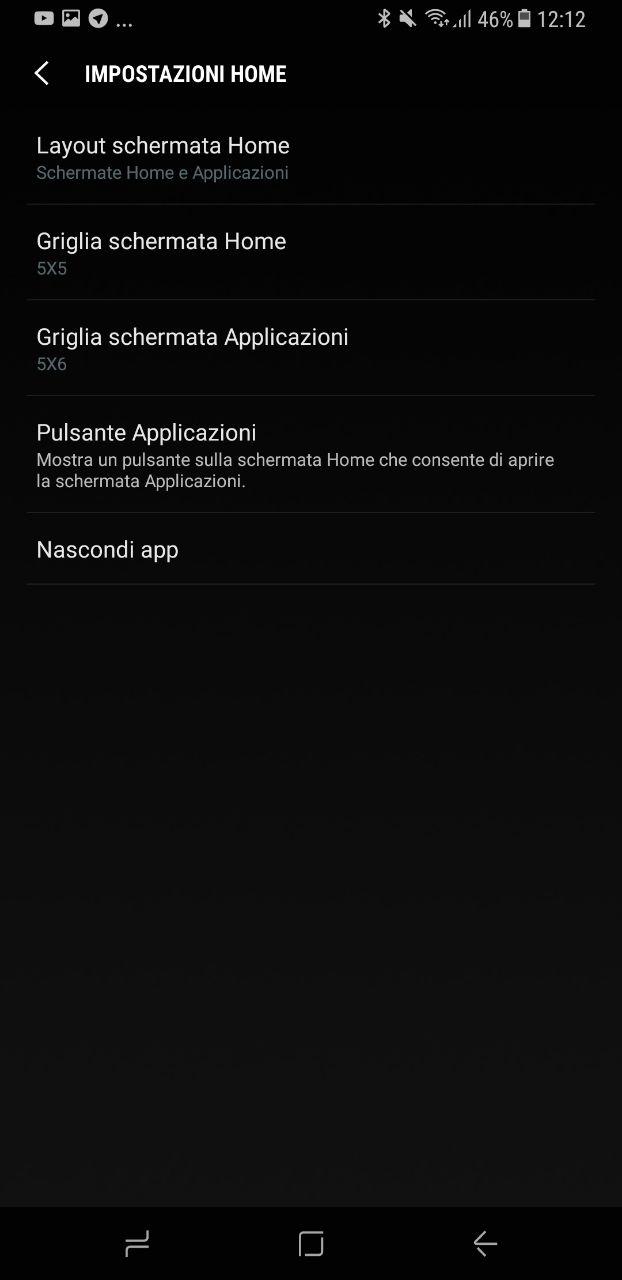Open Griglia schermata Home option
Screen dimensions: 622x1280
(x=311, y=253)
